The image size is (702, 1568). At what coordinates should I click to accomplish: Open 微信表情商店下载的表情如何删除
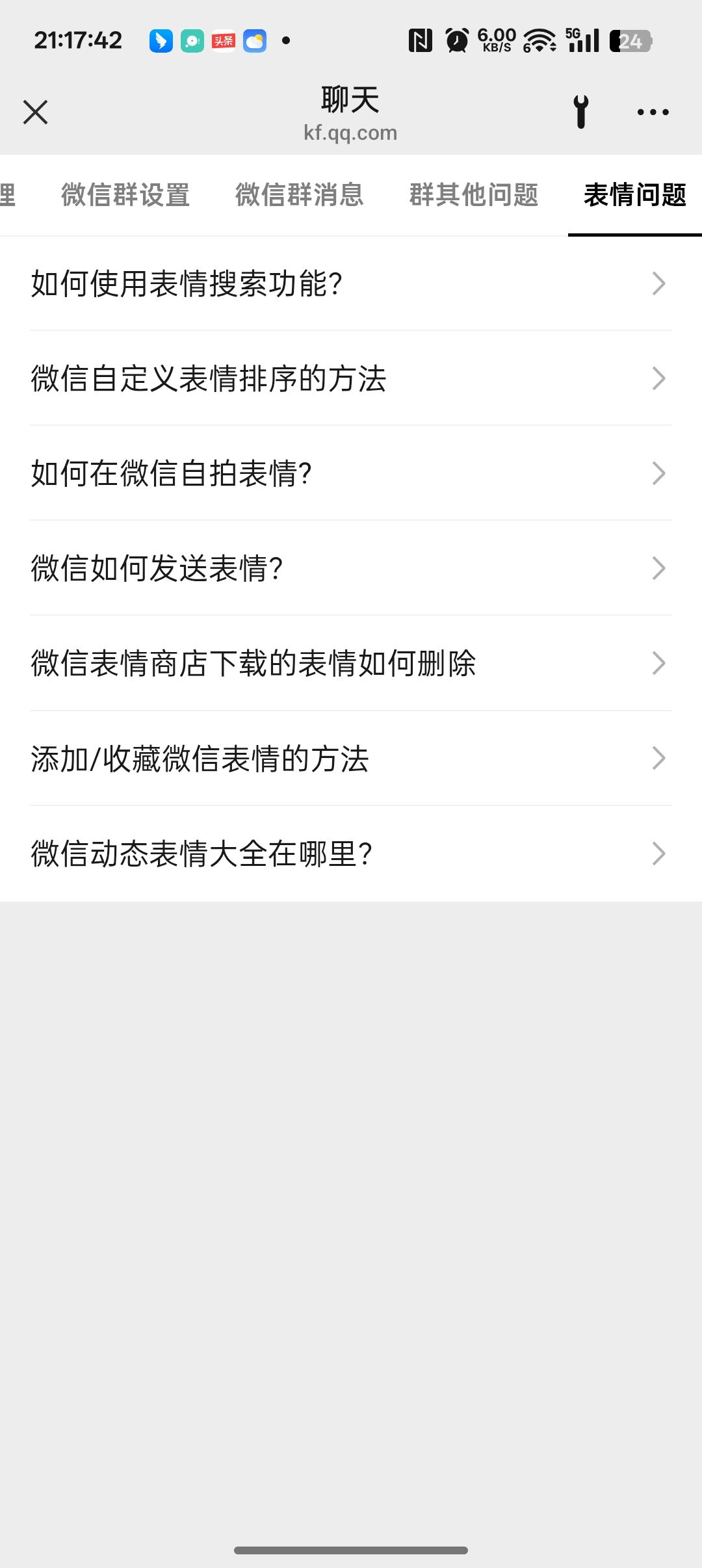point(351,663)
